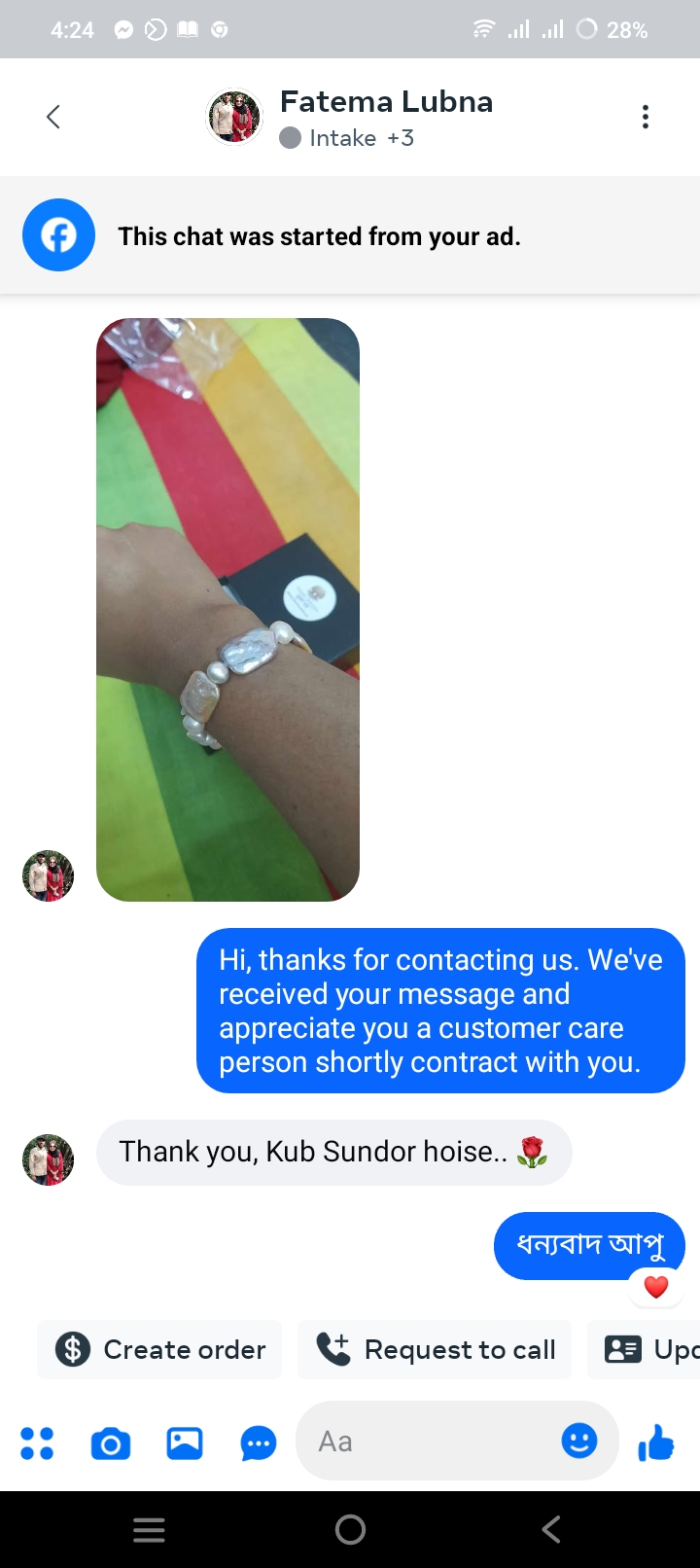The height and width of the screenshot is (1568, 700).
Task: Open saved replies chat bubble icon
Action: [258, 1443]
